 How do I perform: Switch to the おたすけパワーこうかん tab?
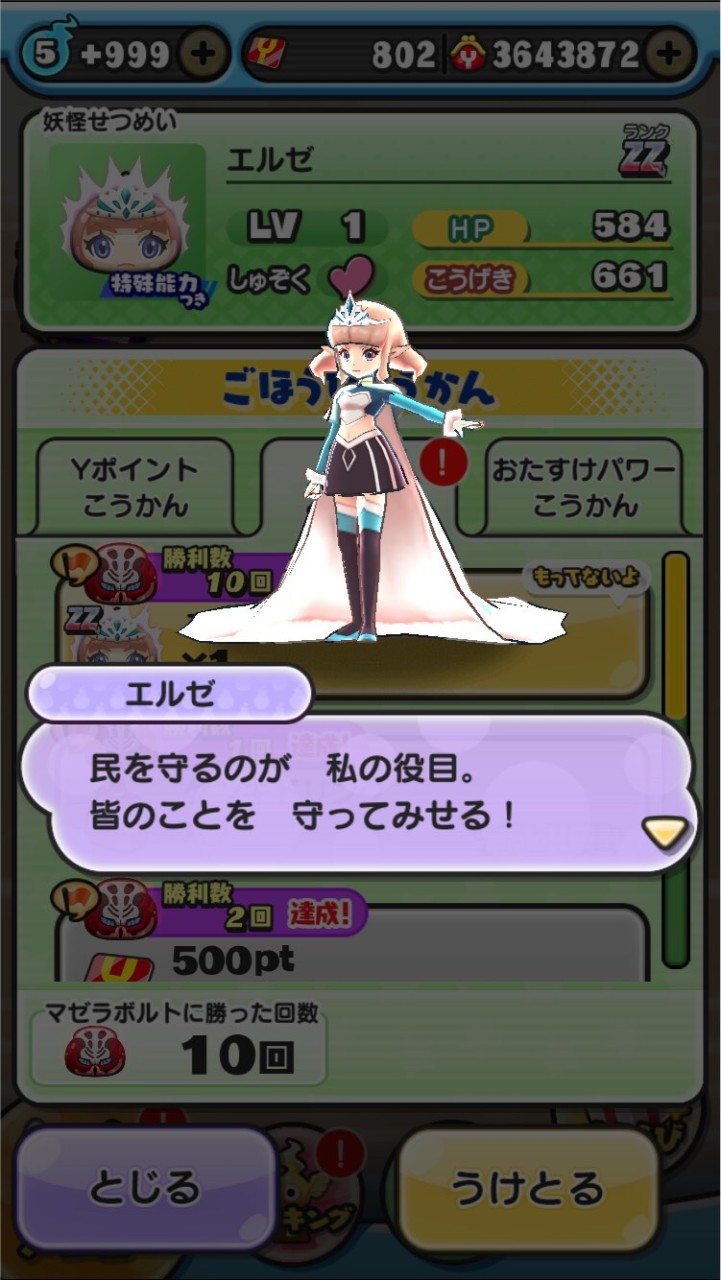tap(583, 486)
